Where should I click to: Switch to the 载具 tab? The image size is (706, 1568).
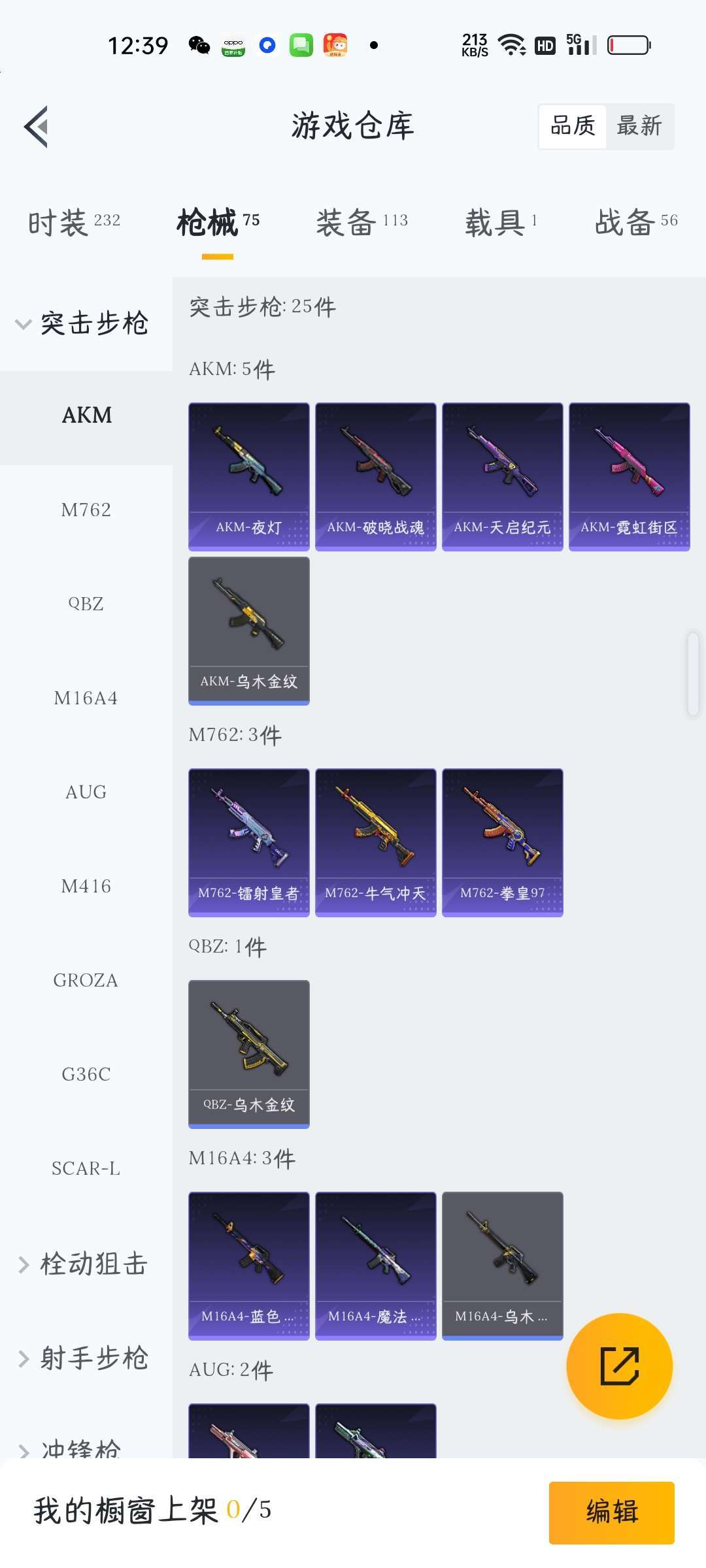click(x=501, y=223)
